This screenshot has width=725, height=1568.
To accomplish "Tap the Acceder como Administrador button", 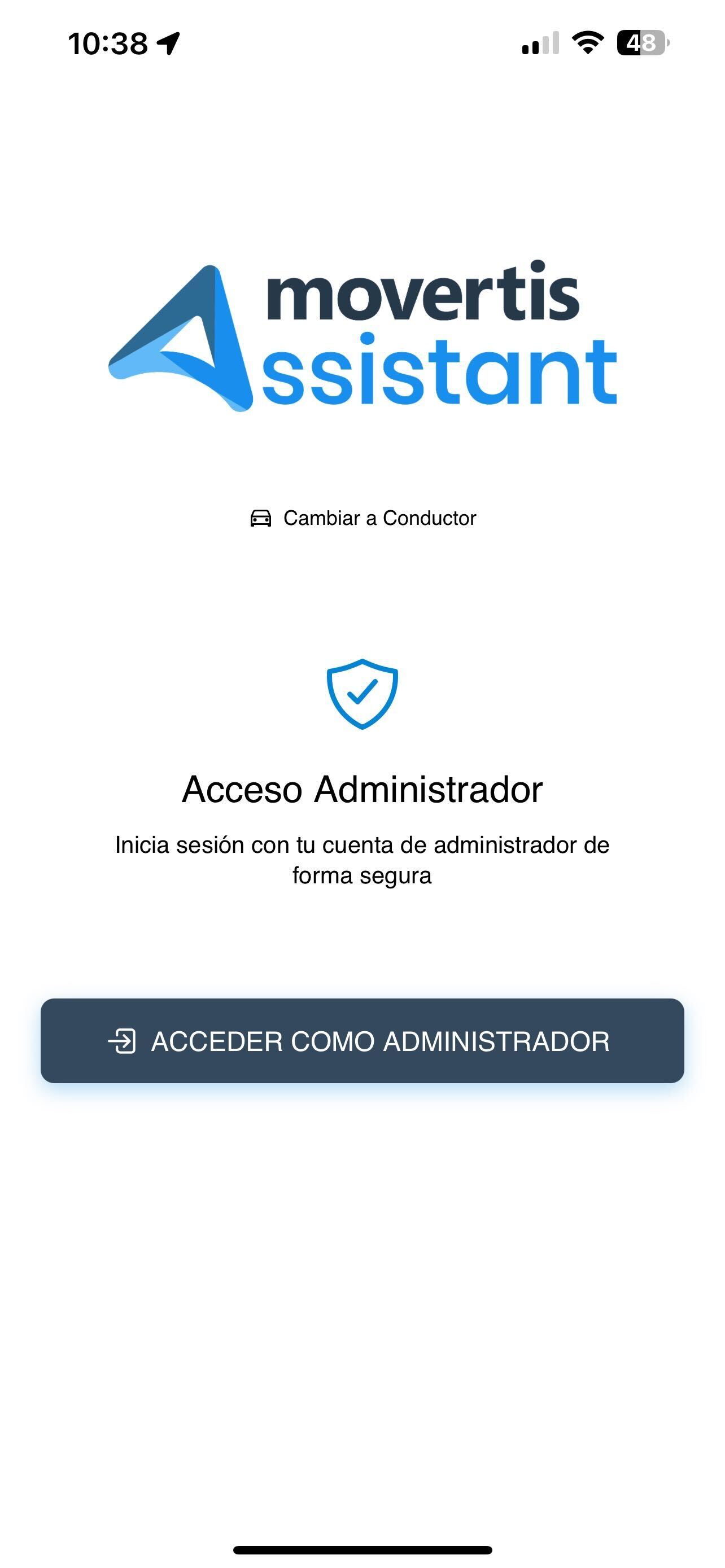I will pyautogui.click(x=362, y=1041).
